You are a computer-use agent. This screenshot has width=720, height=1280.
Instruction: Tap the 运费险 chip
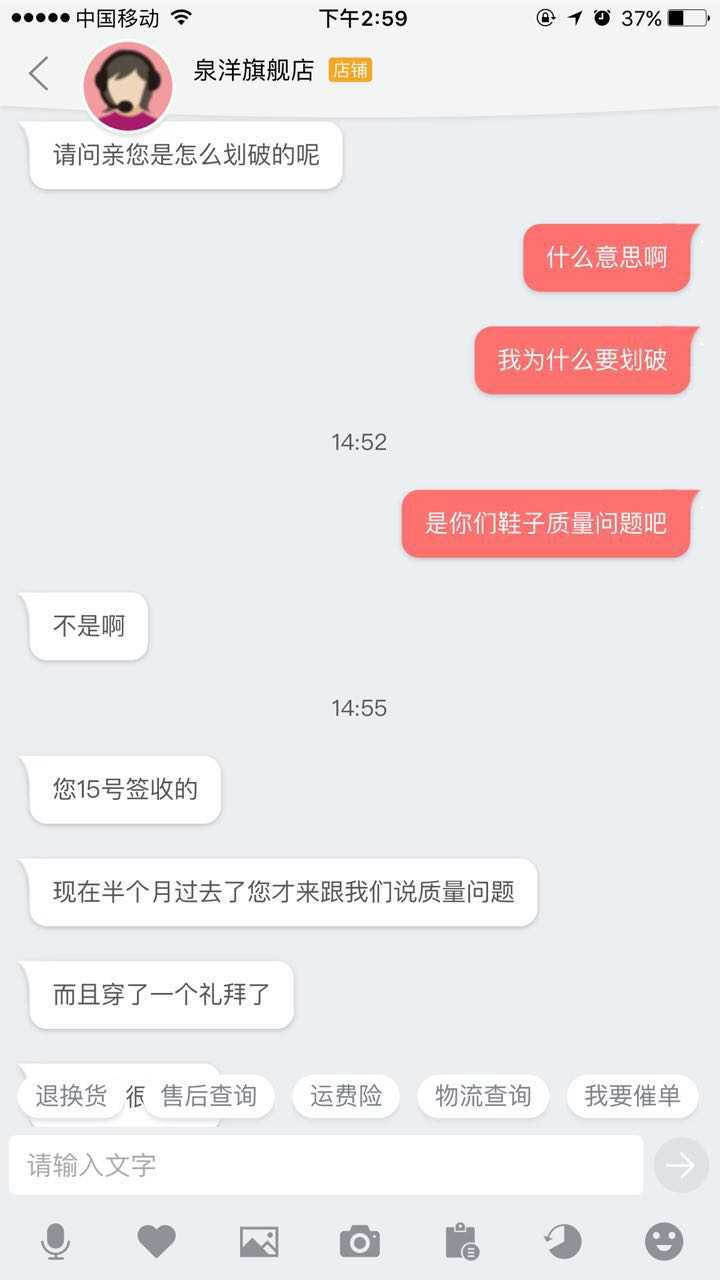pyautogui.click(x=346, y=1096)
